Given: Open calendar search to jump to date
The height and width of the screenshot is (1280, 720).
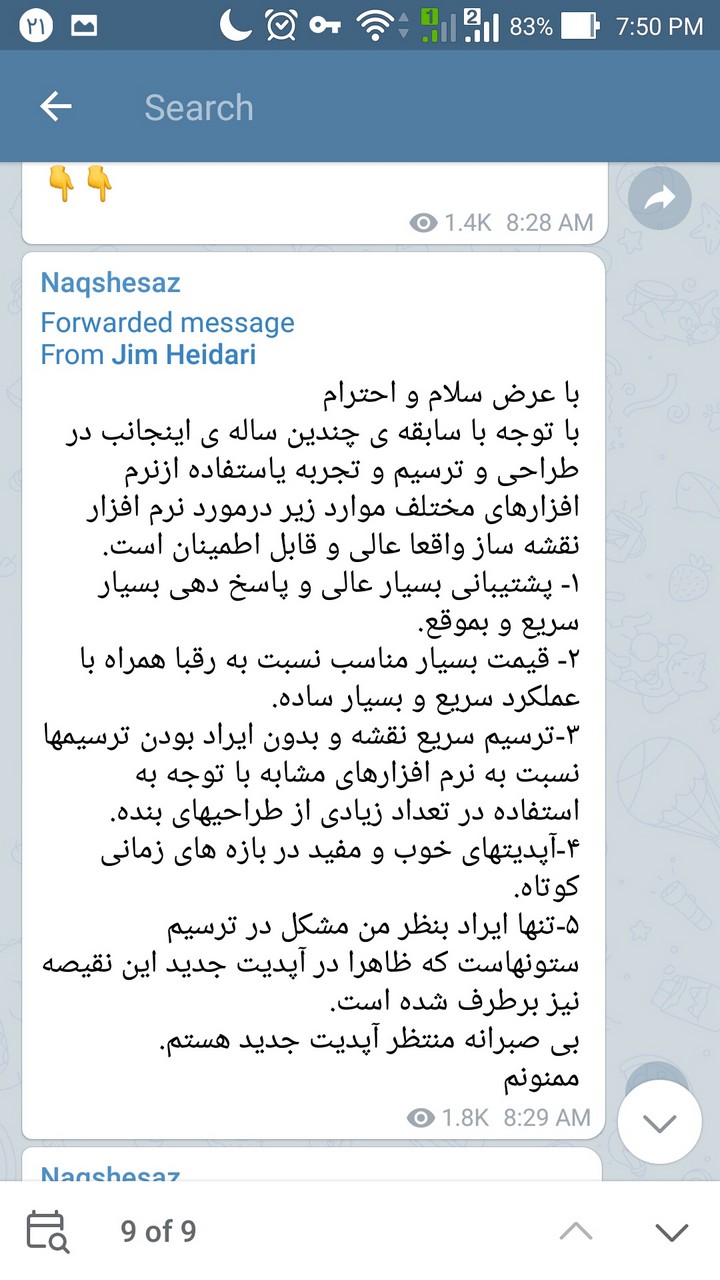Looking at the screenshot, I should coord(47,1231).
